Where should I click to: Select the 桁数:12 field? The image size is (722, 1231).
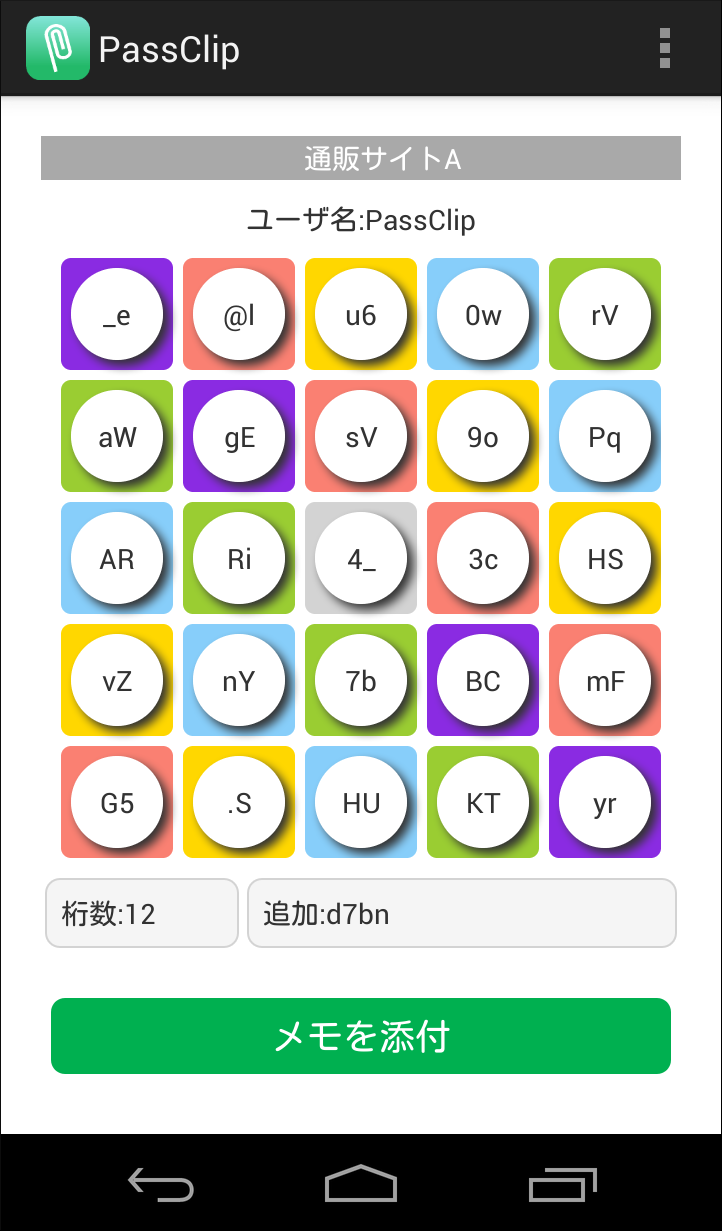142,913
